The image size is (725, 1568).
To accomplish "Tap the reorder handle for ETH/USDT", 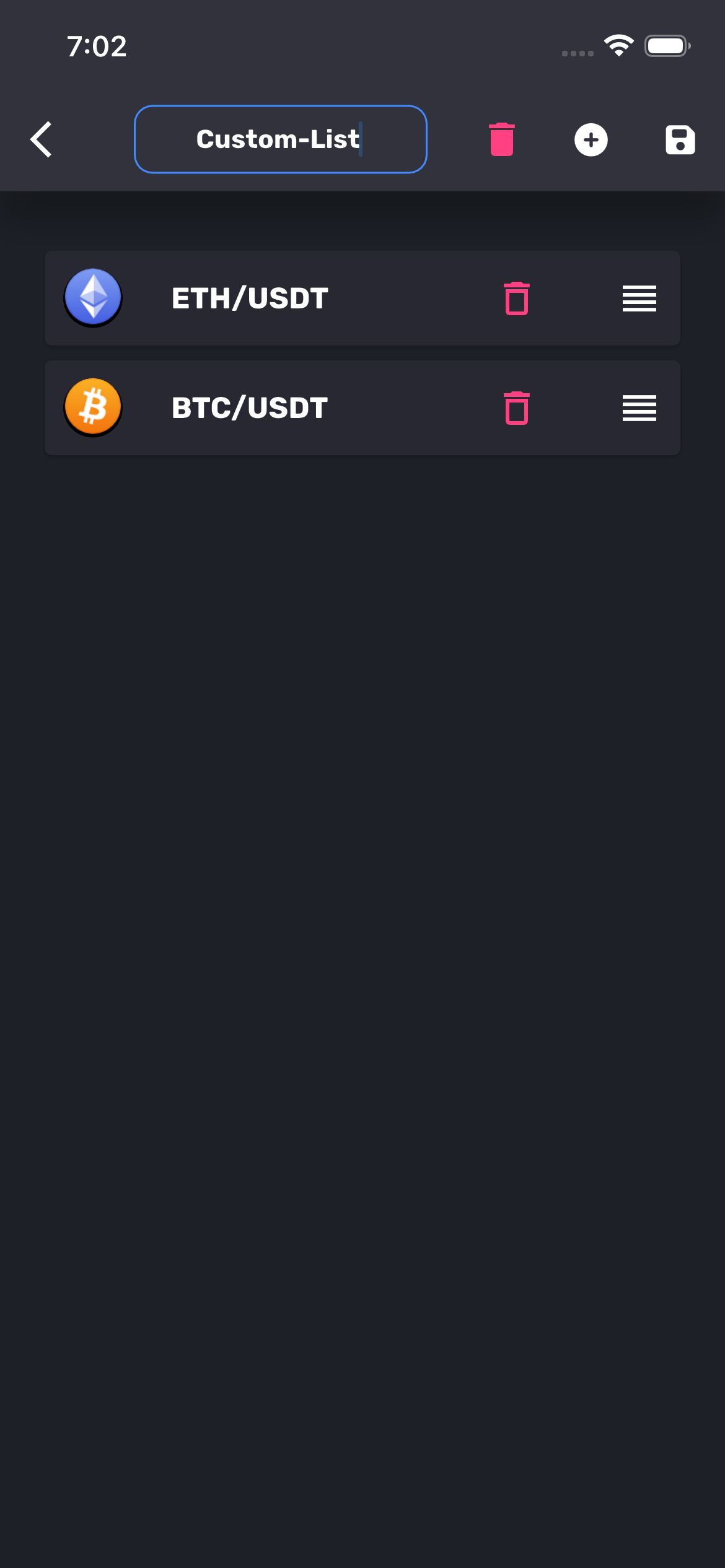I will pyautogui.click(x=639, y=298).
